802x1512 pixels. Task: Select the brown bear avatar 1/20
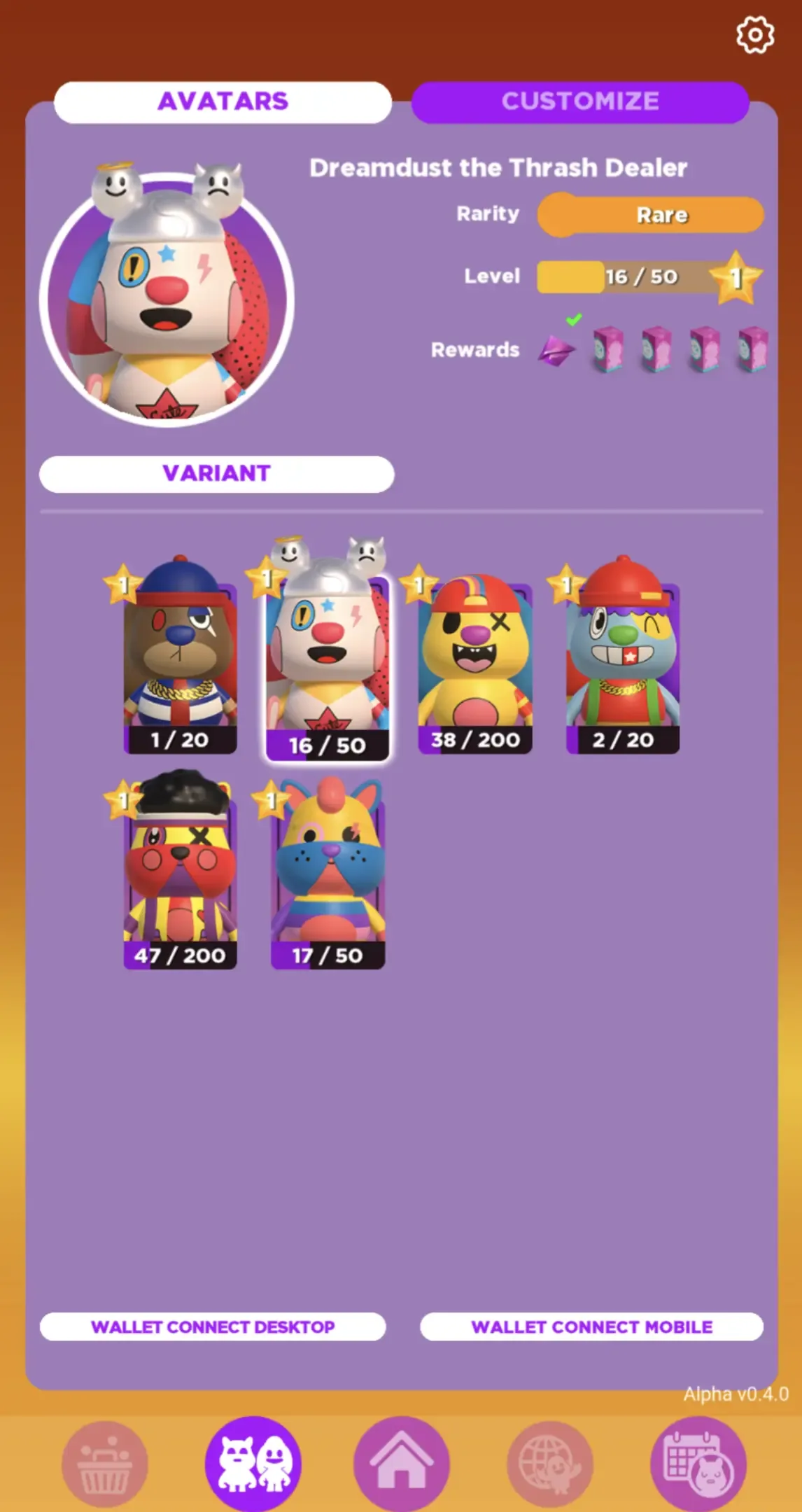point(180,658)
